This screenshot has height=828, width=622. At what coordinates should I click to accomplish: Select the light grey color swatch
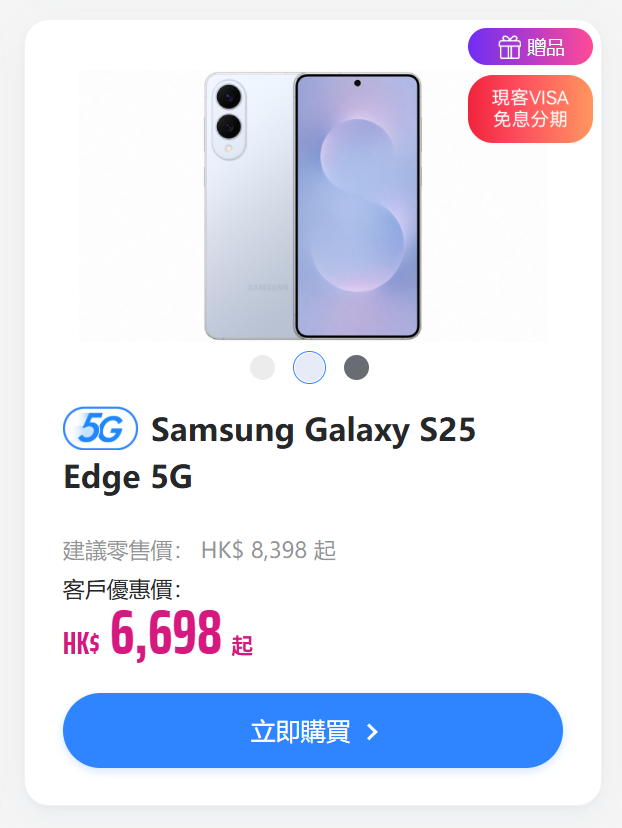click(262, 367)
